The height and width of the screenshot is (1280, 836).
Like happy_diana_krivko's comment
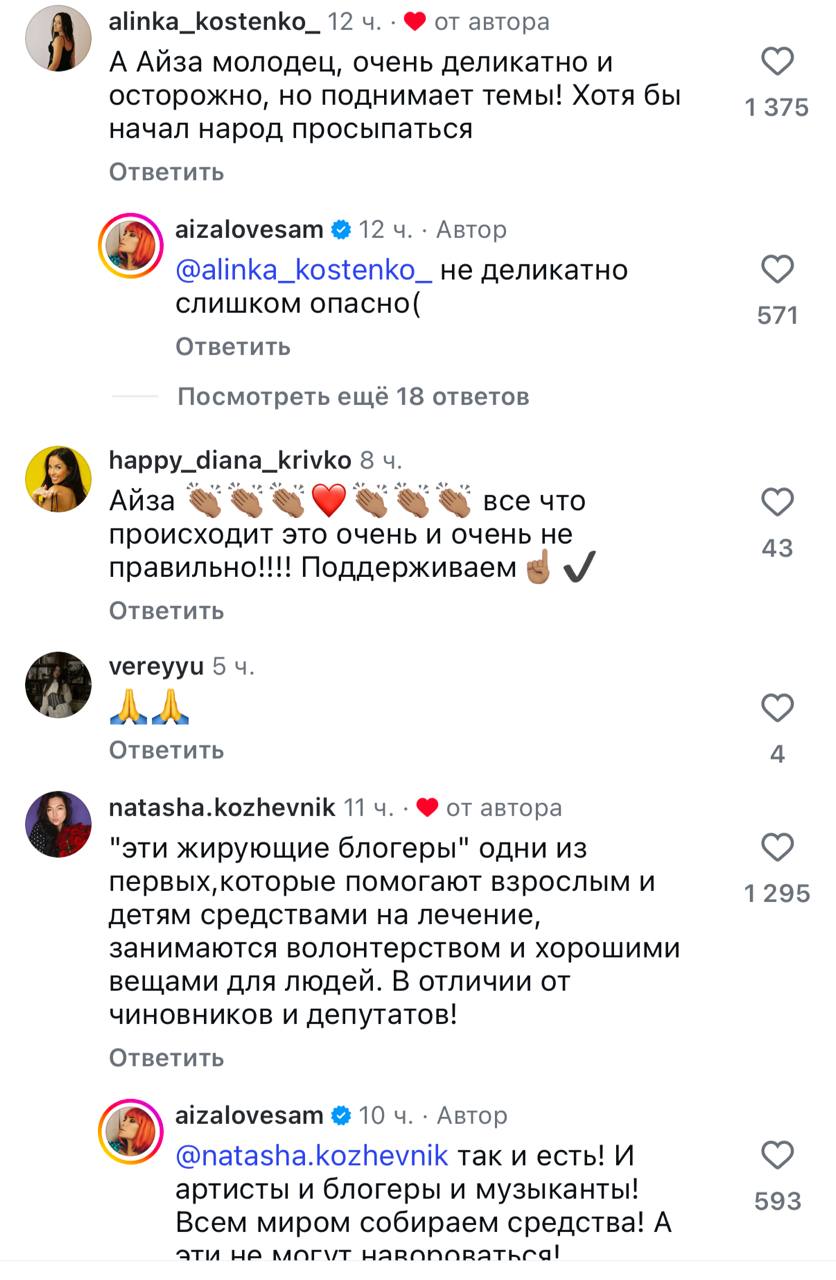(x=777, y=502)
